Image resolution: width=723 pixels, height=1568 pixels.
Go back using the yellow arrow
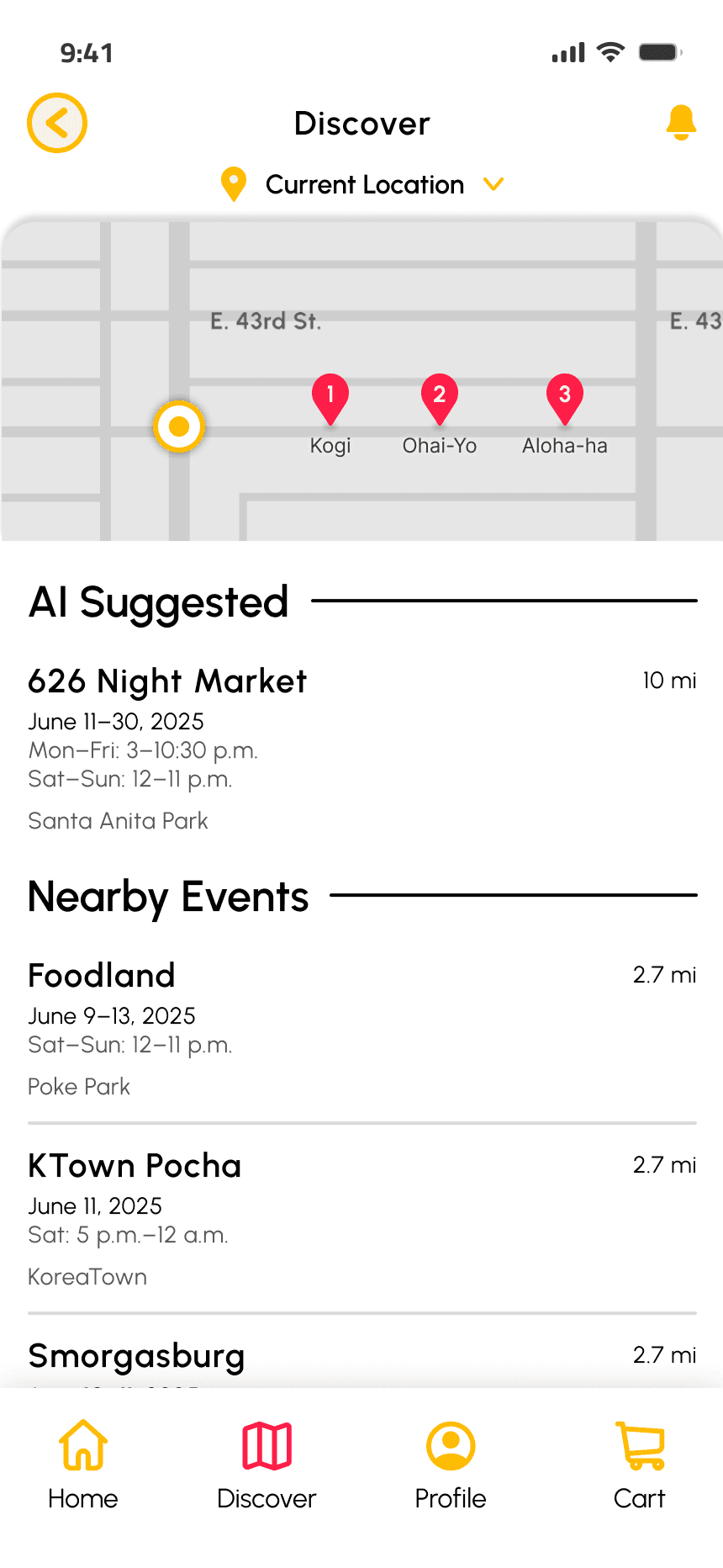(x=57, y=123)
